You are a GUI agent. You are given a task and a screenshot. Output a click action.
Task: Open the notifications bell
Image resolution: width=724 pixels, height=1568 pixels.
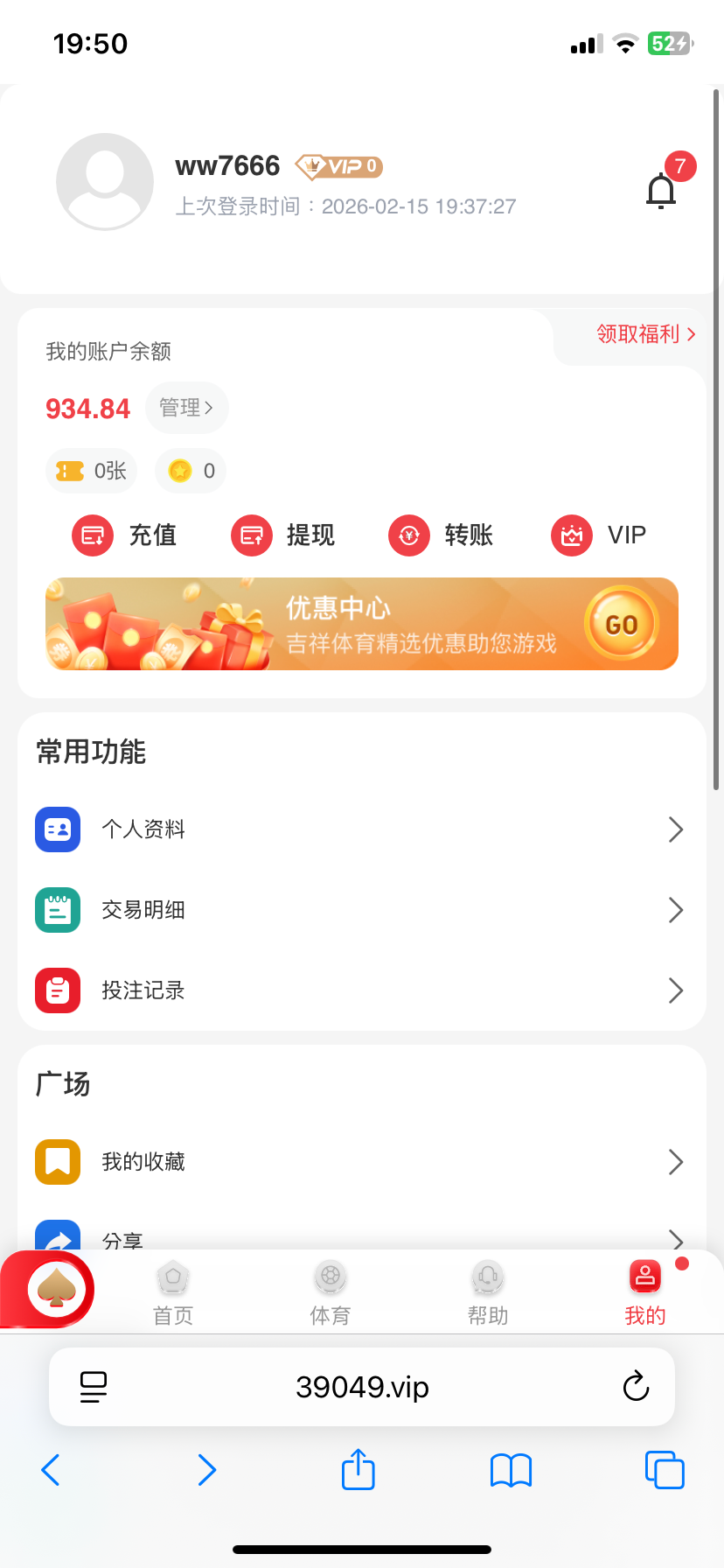(662, 190)
